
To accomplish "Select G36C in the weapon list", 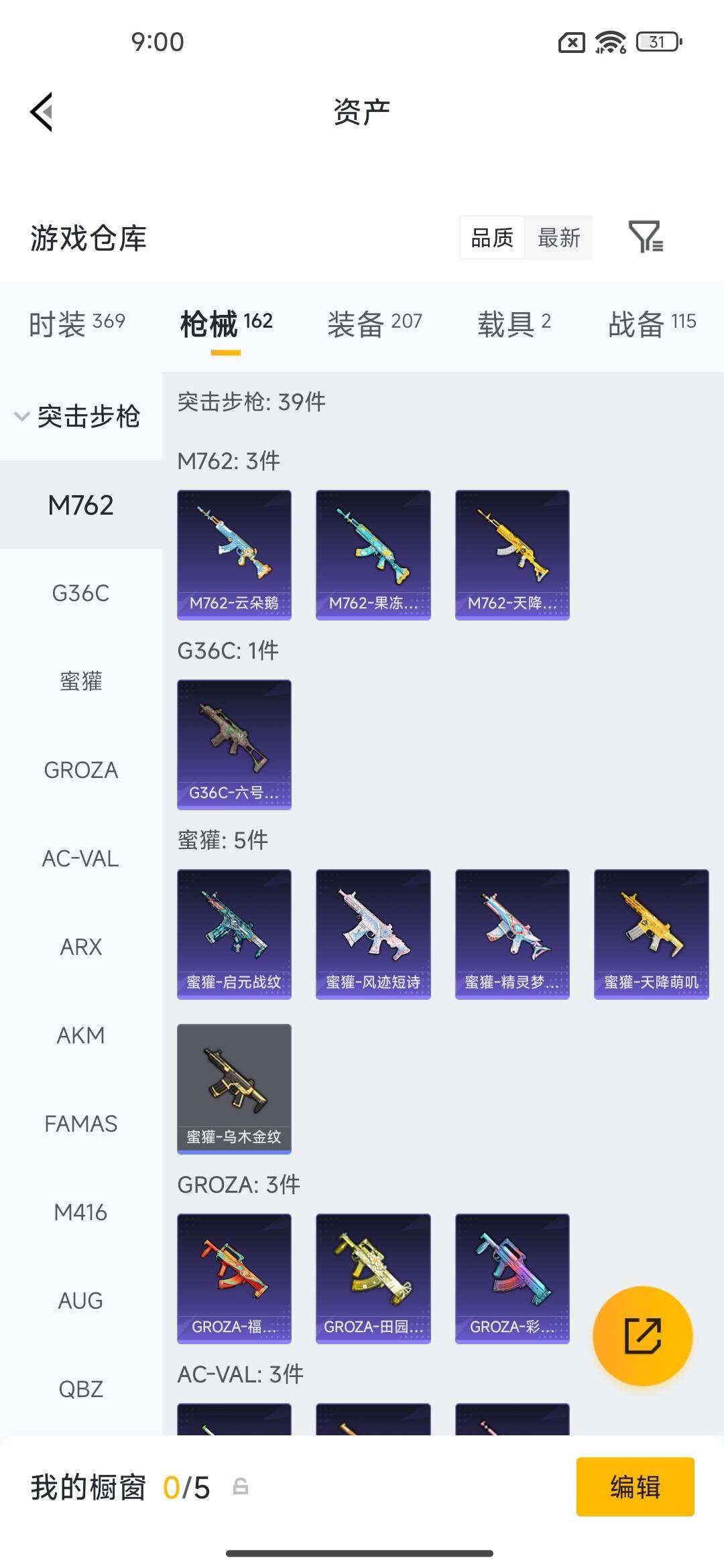I will tap(80, 593).
